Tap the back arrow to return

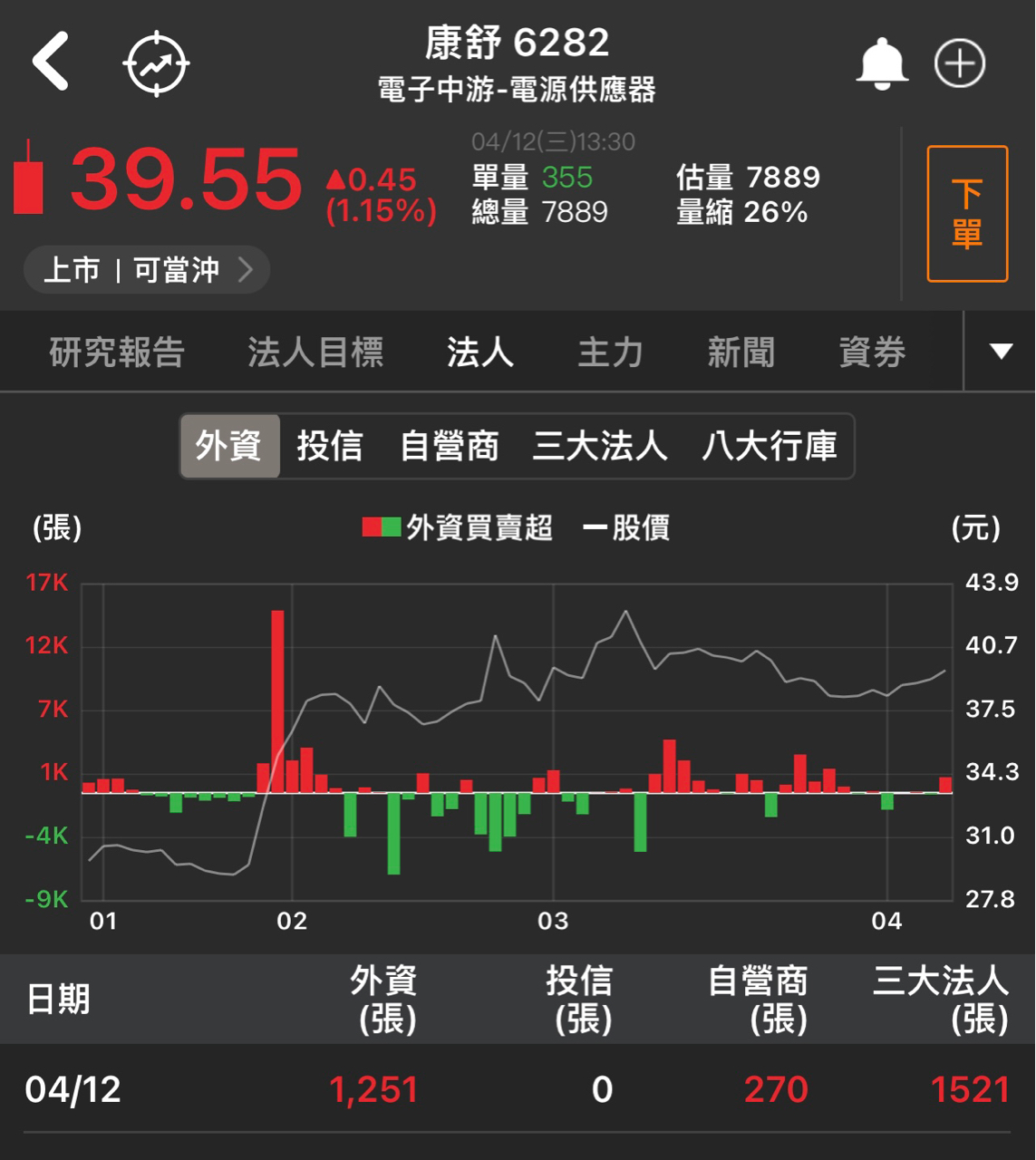(x=52, y=63)
